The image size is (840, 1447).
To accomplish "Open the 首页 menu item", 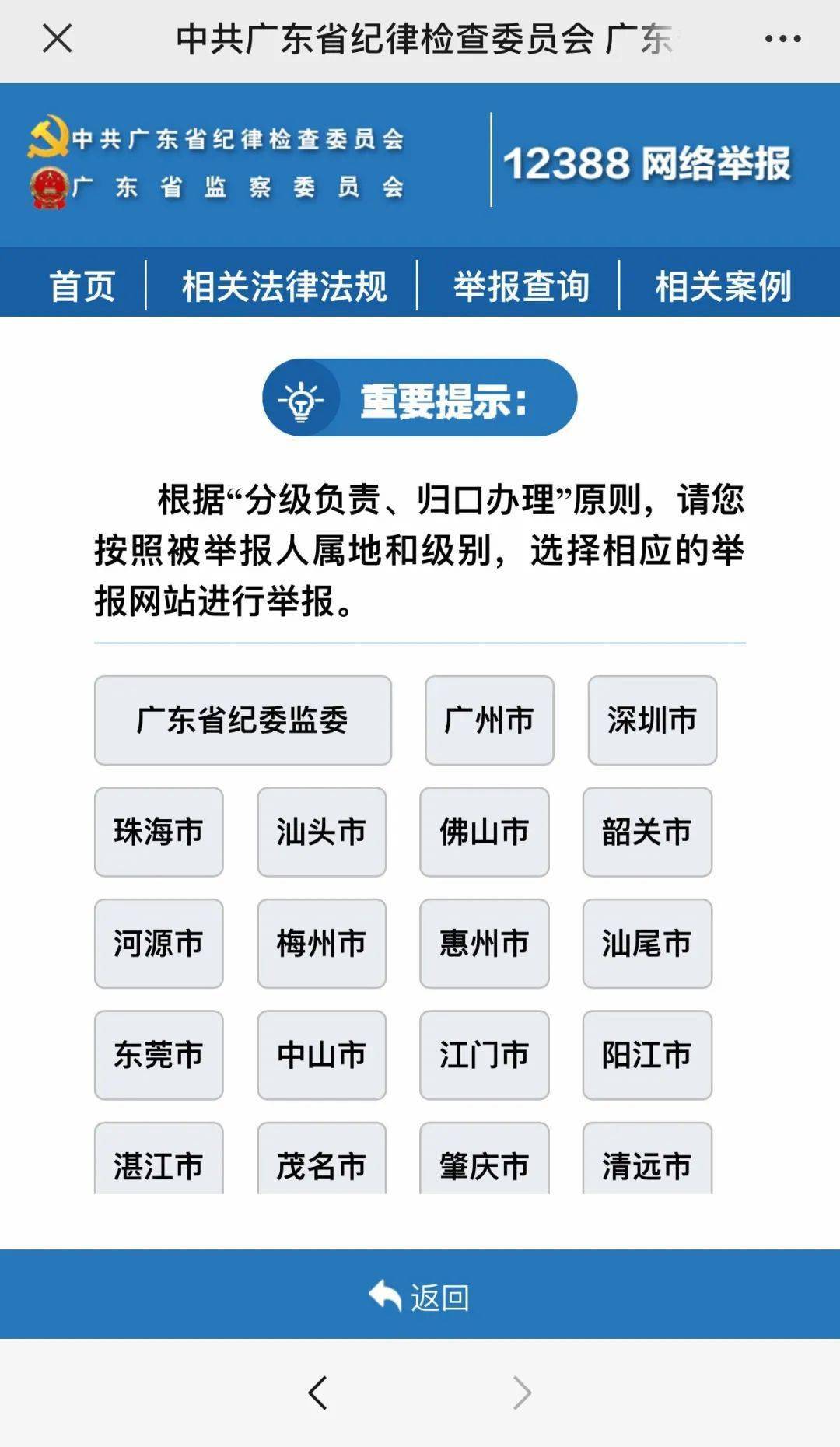I will click(x=82, y=285).
